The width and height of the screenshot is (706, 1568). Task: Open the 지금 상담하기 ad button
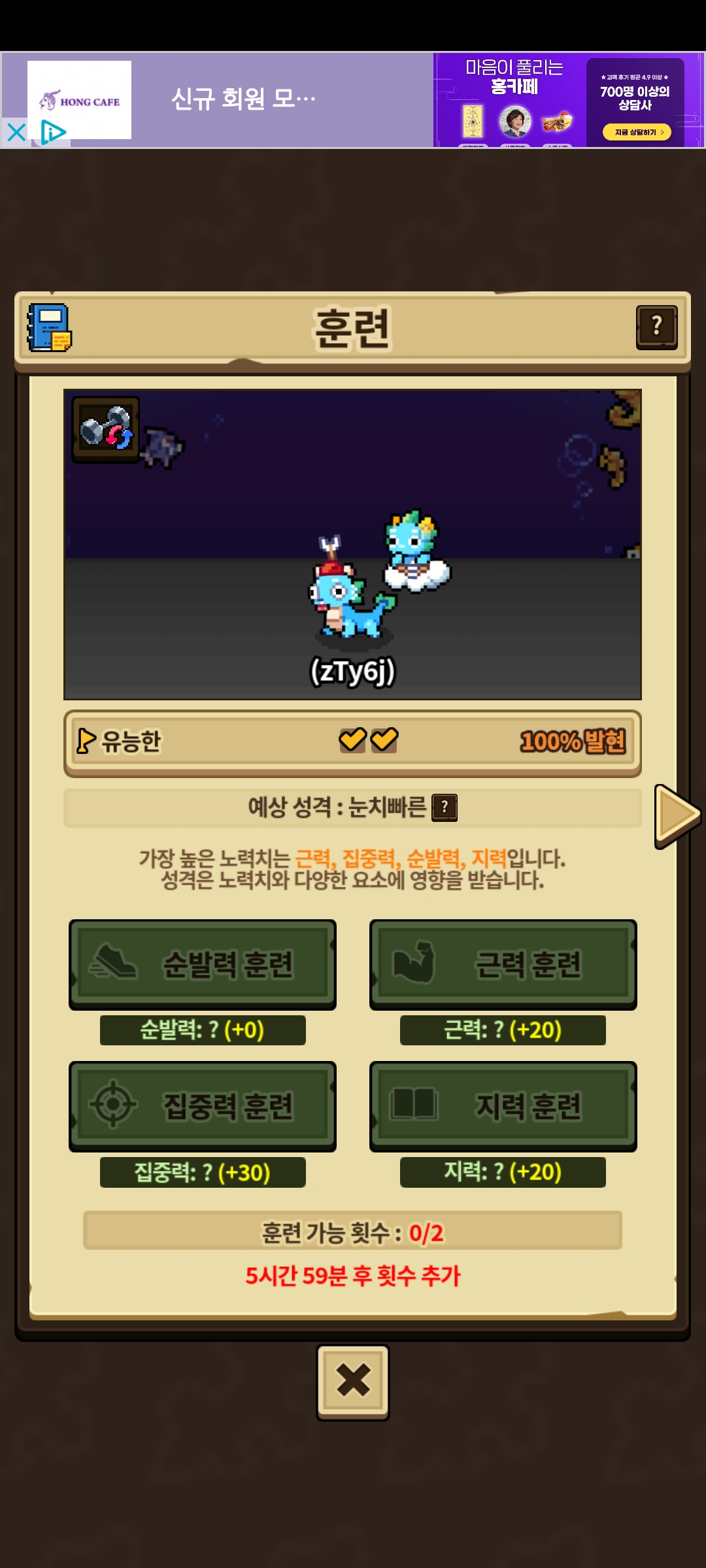point(636,132)
